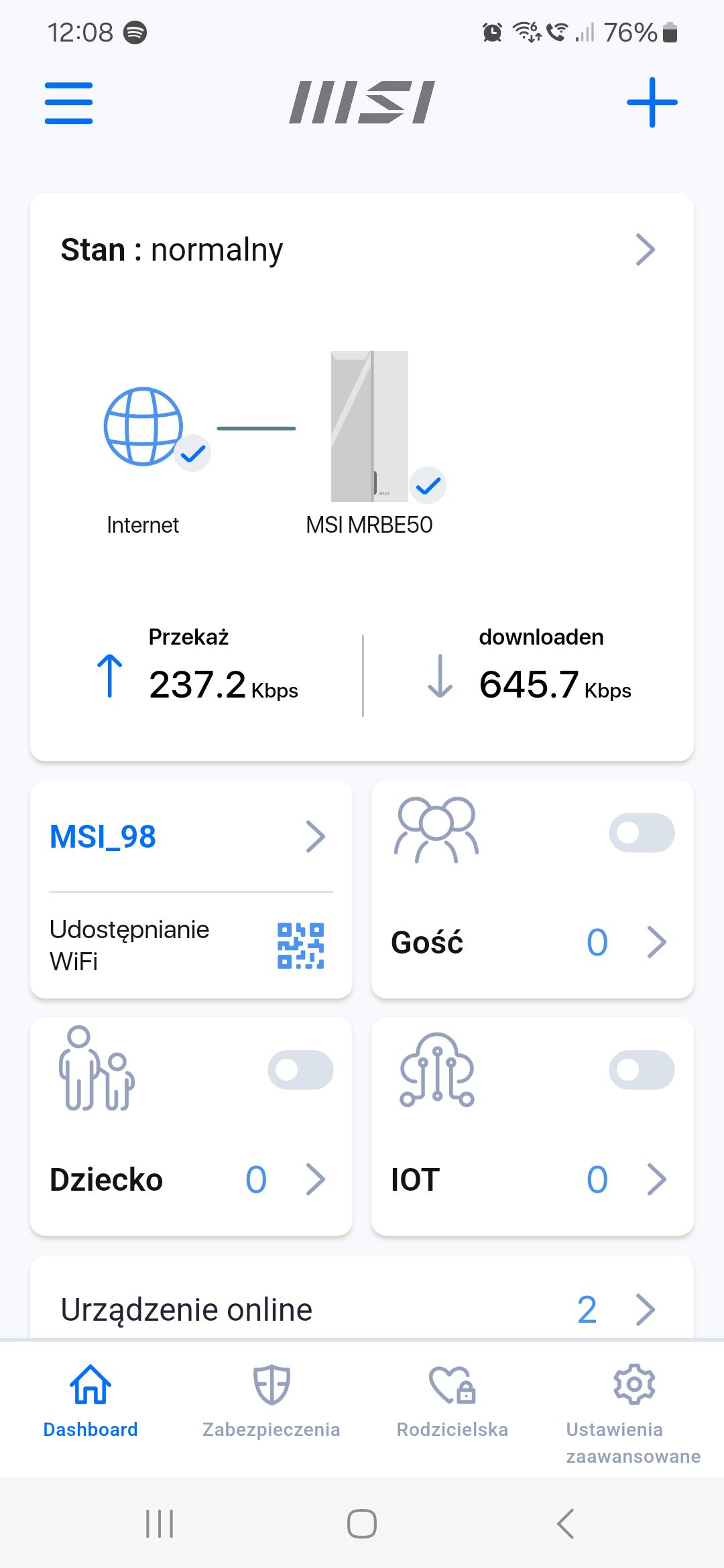View the Urządzenie online device list
Screen dimensions: 724x1568
point(362,1309)
